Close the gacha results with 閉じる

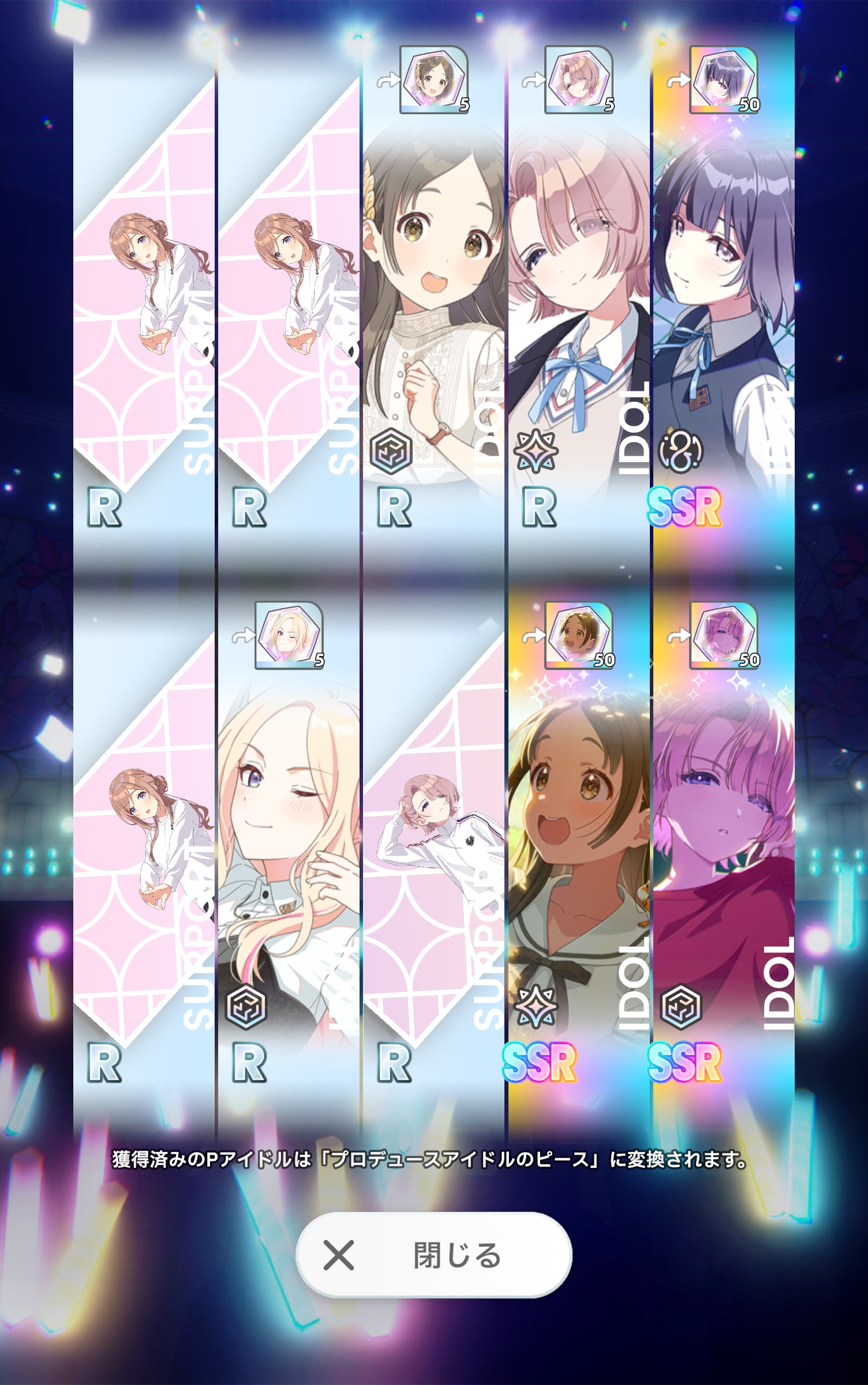tap(433, 1255)
